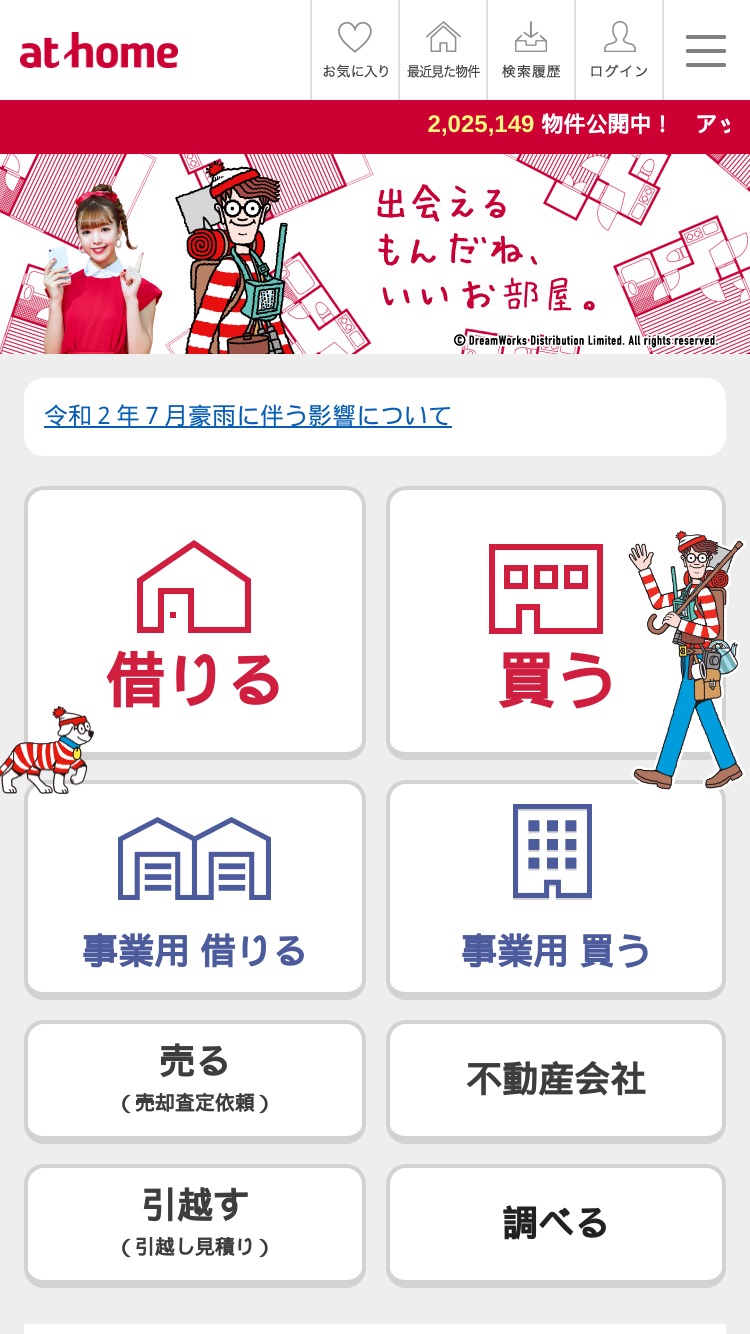Tap 引越す (引越し見積り) button
Screen dimensions: 750x1334
coord(195,1225)
